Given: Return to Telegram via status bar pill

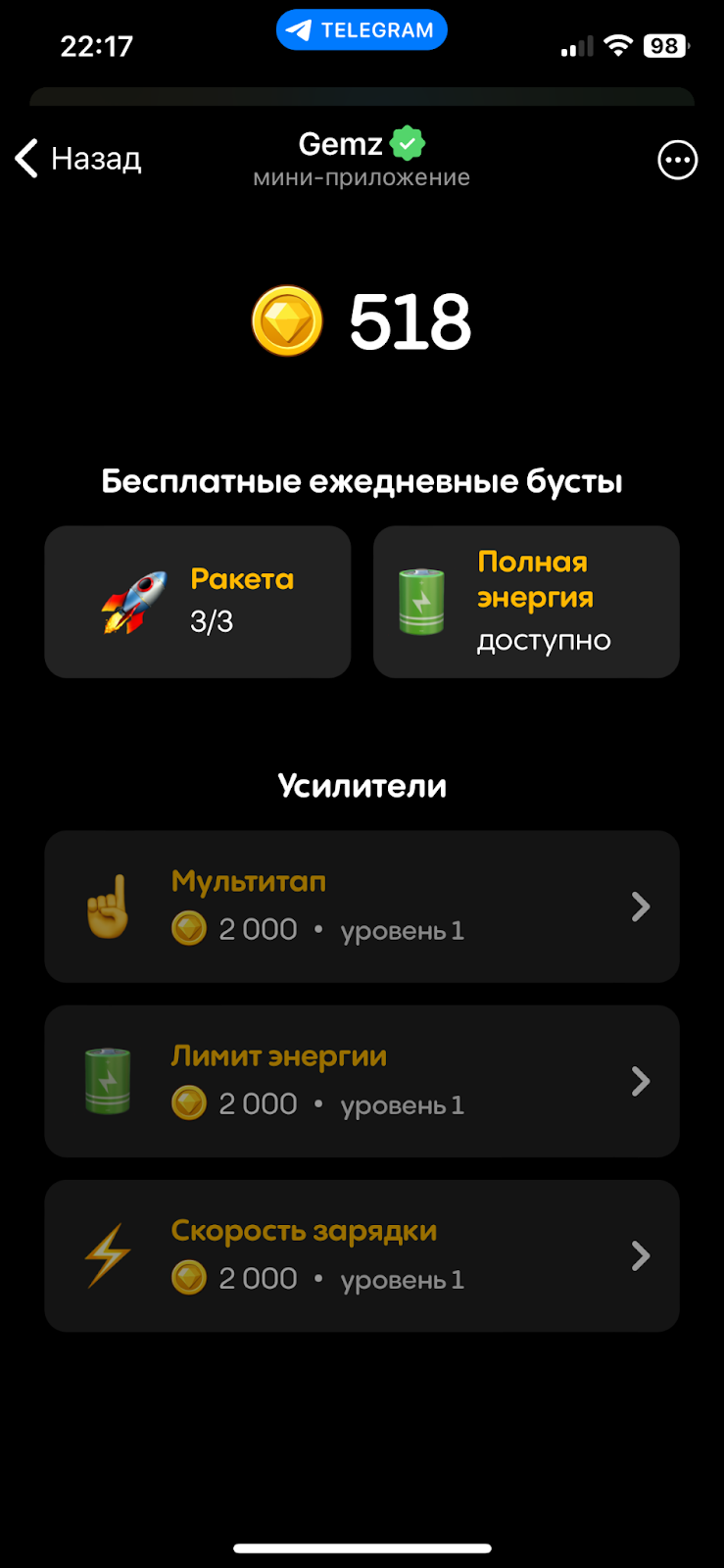Looking at the screenshot, I should pyautogui.click(x=362, y=30).
